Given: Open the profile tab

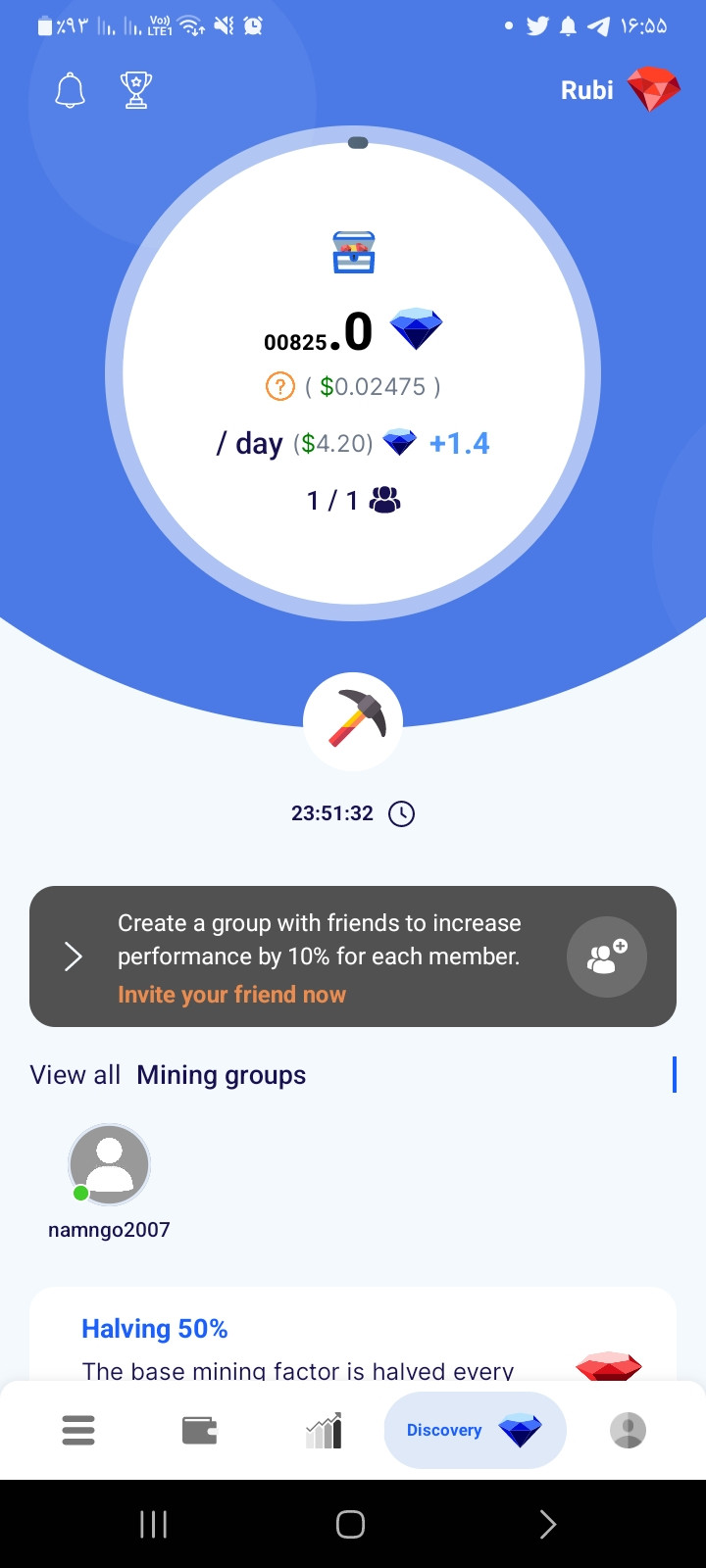Looking at the screenshot, I should (x=628, y=1431).
